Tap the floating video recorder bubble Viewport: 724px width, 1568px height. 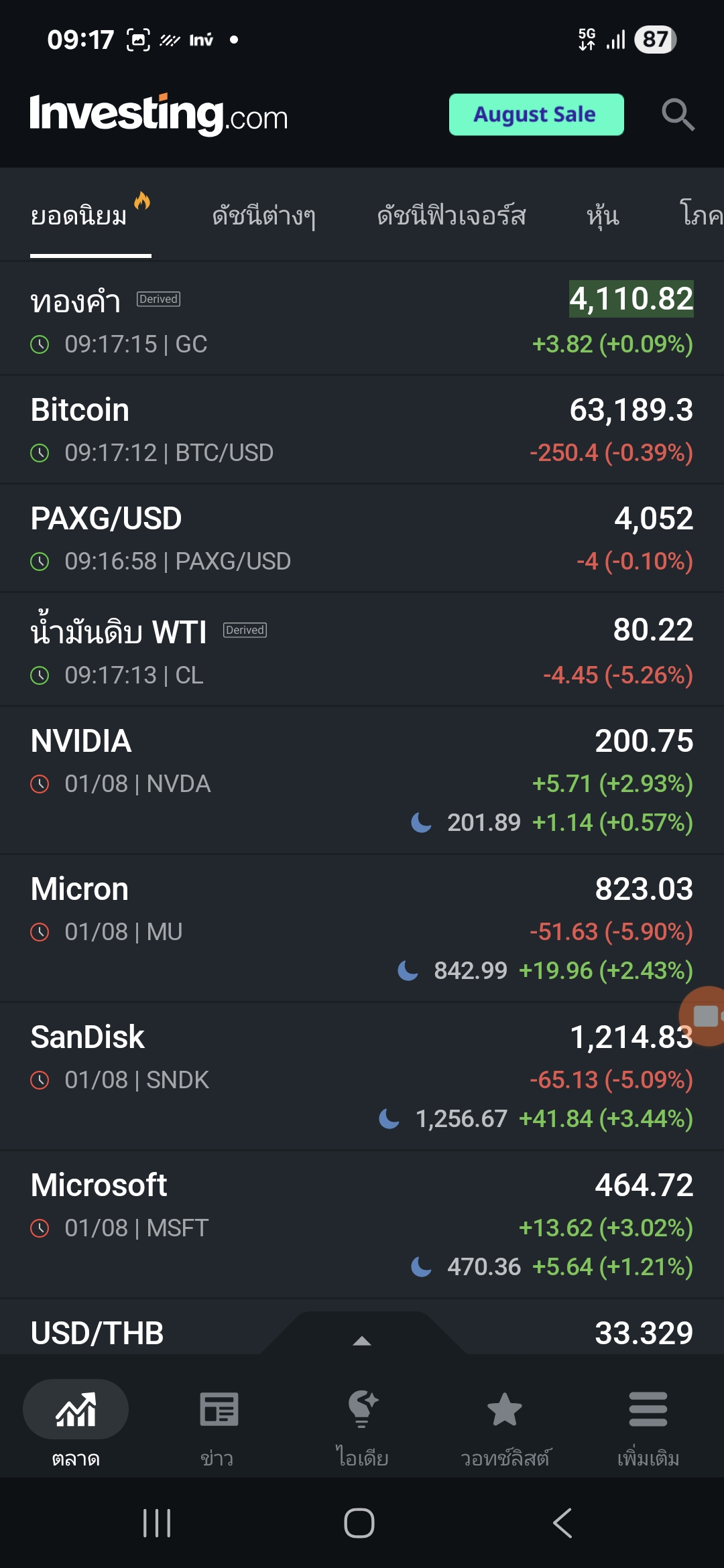click(x=703, y=1016)
